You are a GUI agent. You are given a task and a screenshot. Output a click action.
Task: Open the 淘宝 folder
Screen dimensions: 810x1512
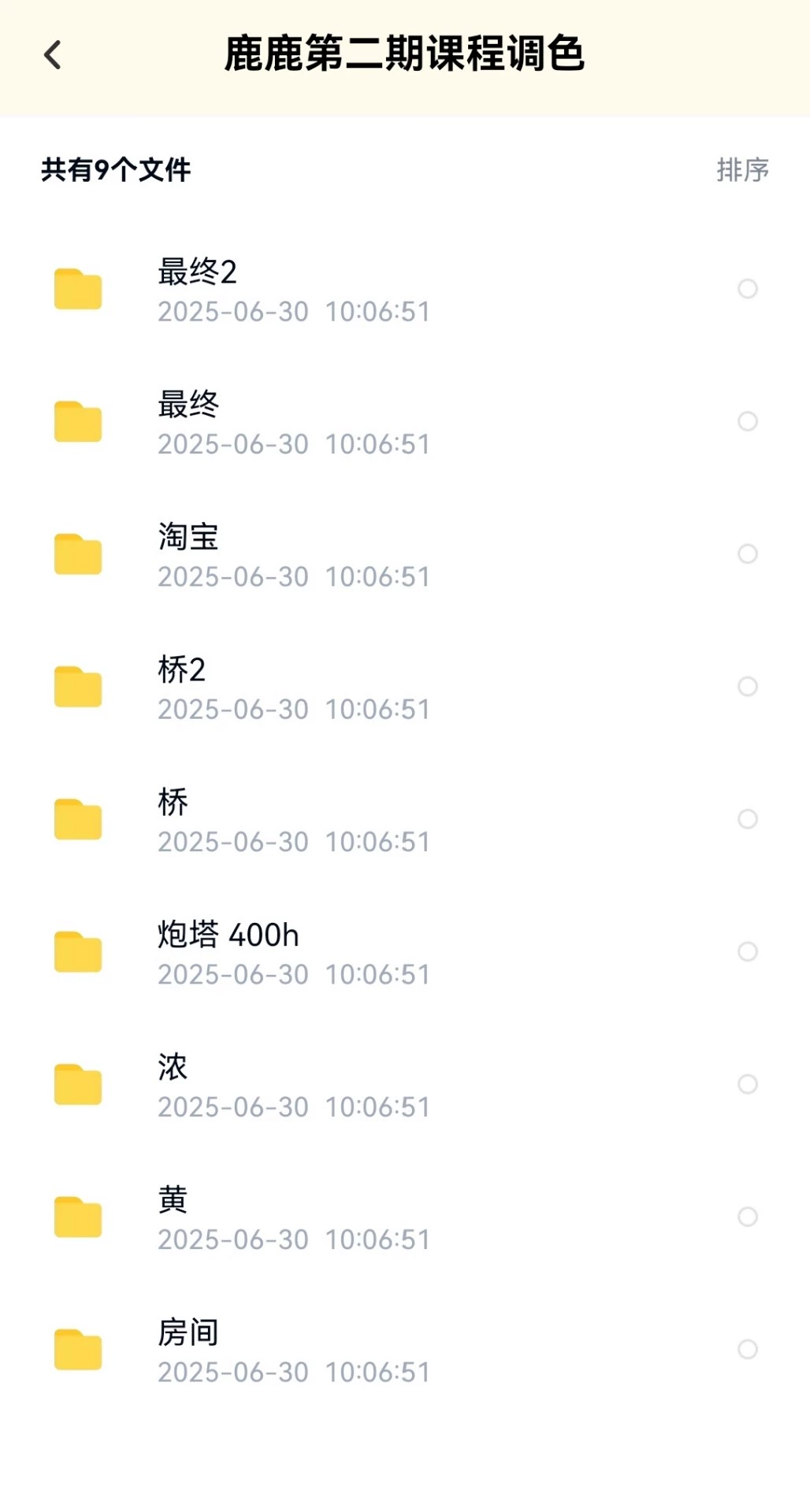click(x=188, y=537)
